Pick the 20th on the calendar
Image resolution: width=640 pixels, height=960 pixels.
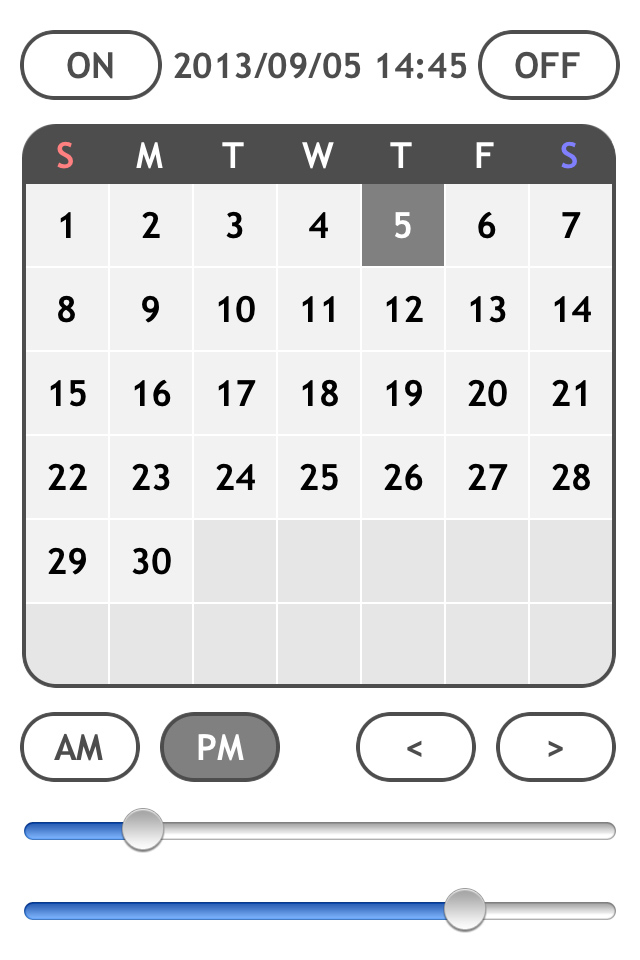pos(487,394)
